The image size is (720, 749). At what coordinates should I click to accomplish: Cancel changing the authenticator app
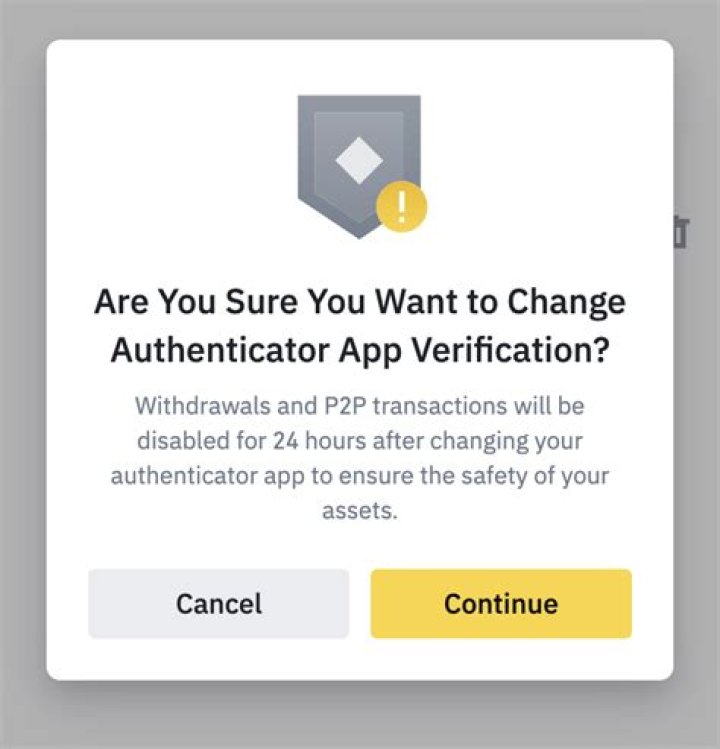pyautogui.click(x=218, y=604)
